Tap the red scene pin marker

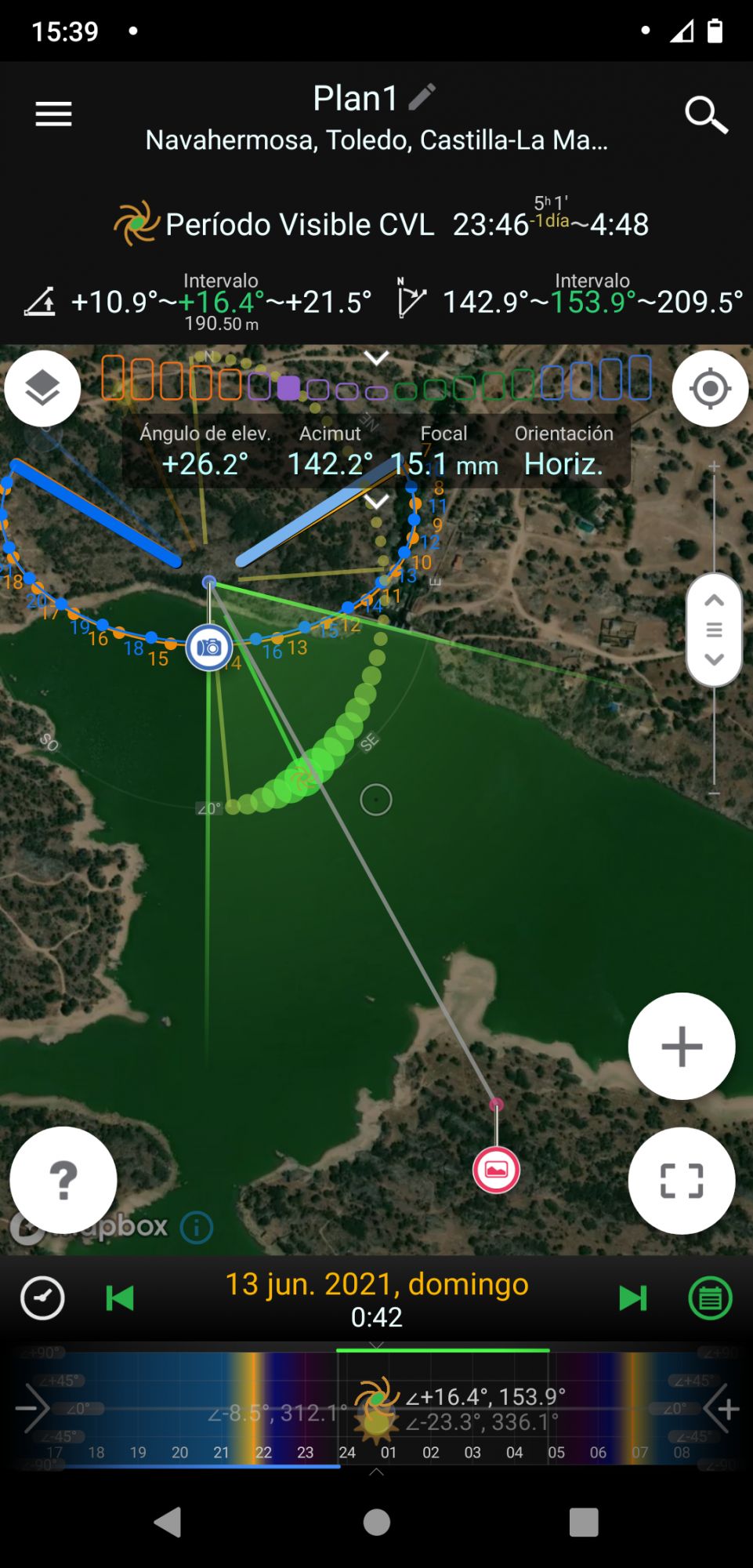(x=496, y=1170)
